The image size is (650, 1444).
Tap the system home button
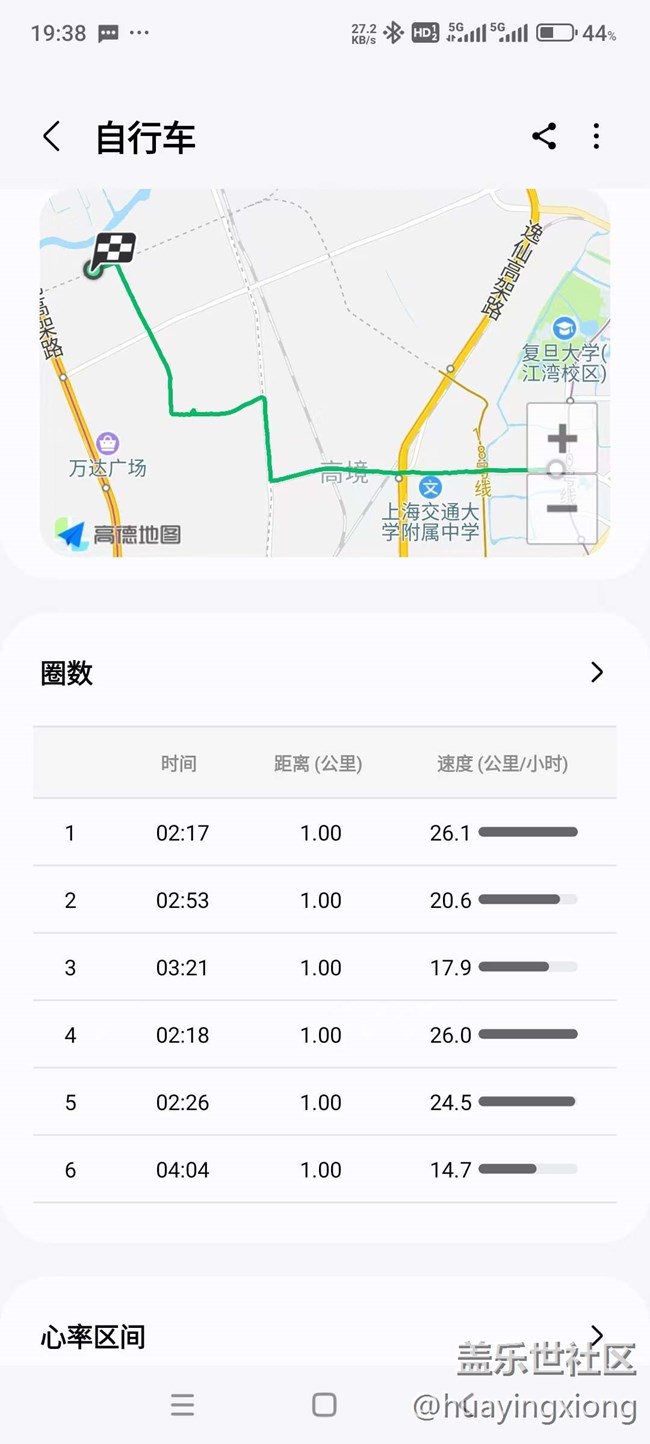coord(324,1405)
